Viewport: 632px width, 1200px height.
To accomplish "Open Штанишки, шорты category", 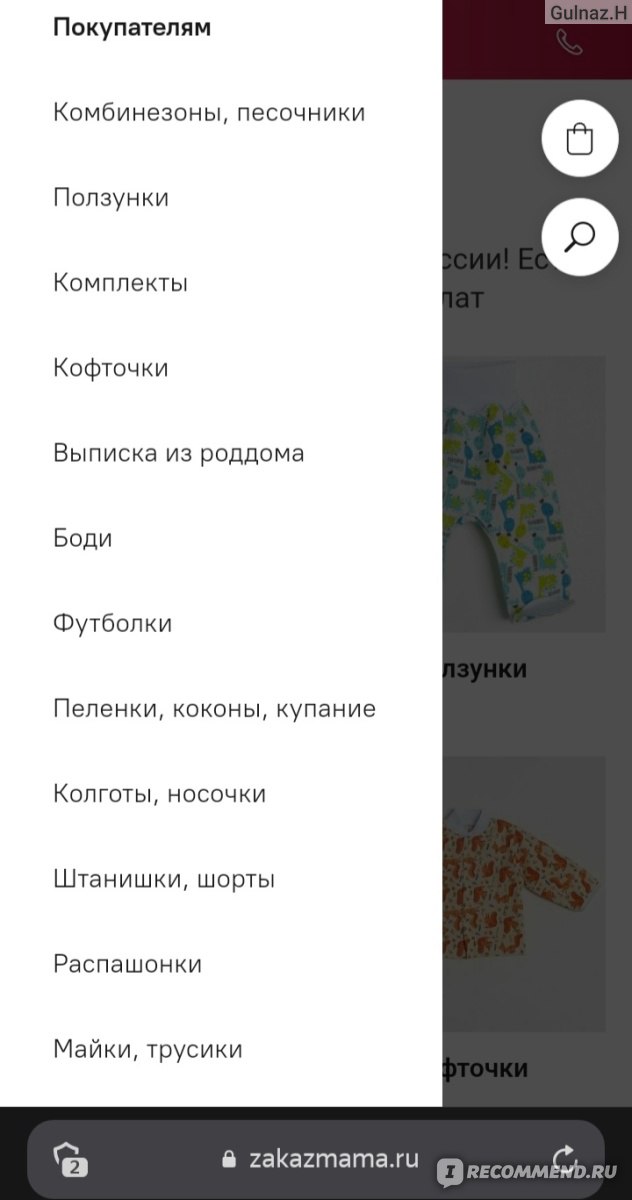I will [164, 879].
